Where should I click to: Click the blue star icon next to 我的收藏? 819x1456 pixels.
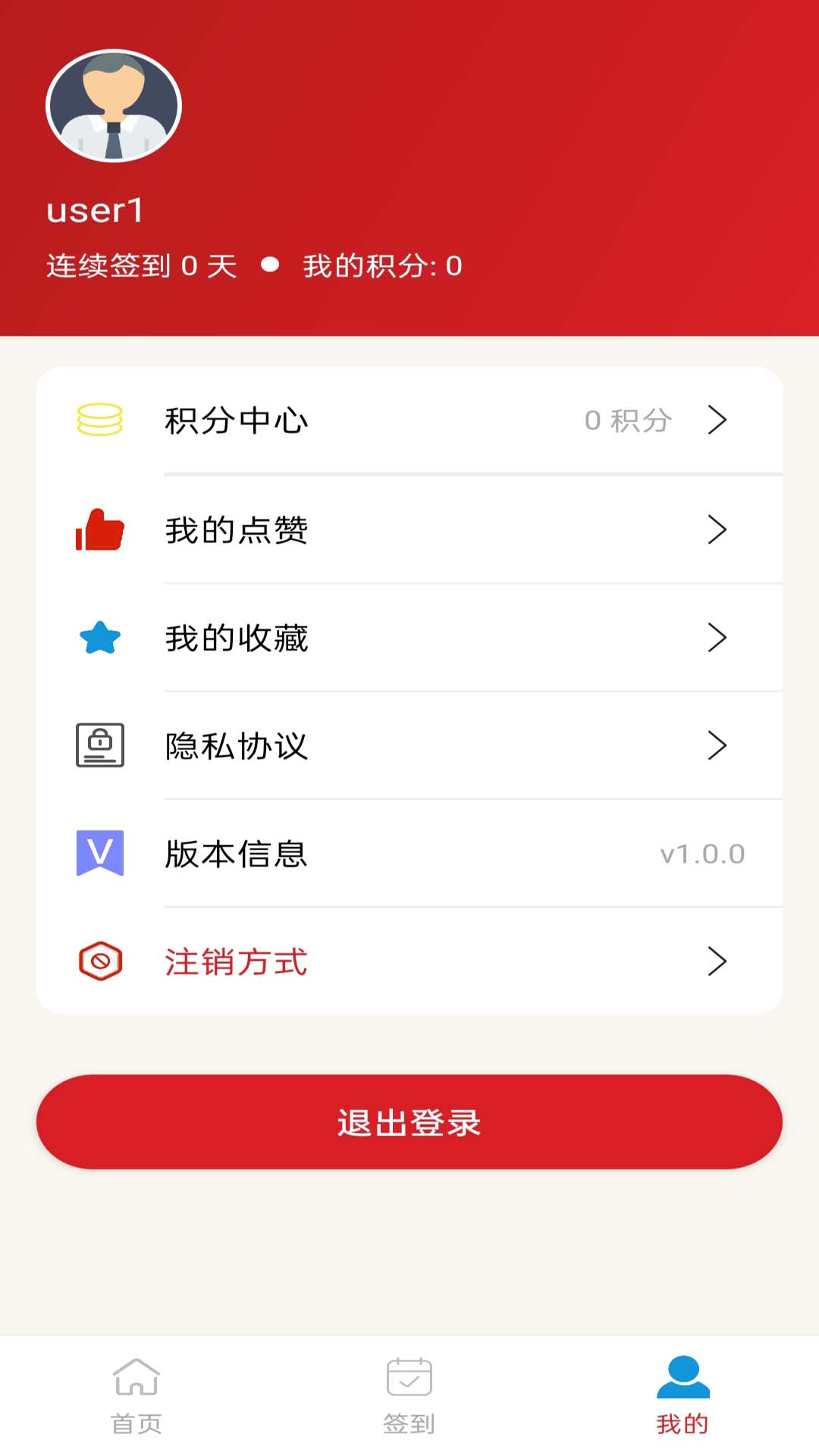101,639
